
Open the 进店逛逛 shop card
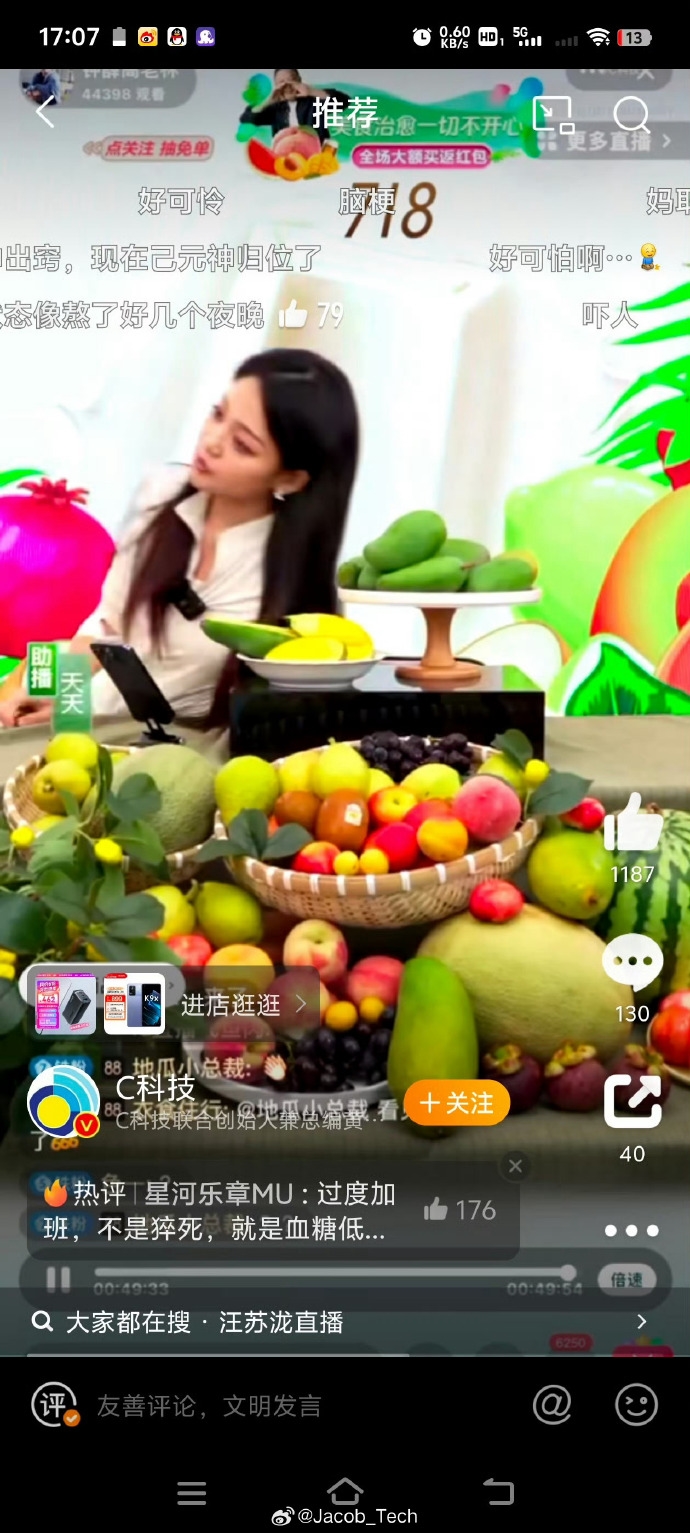[170, 1004]
